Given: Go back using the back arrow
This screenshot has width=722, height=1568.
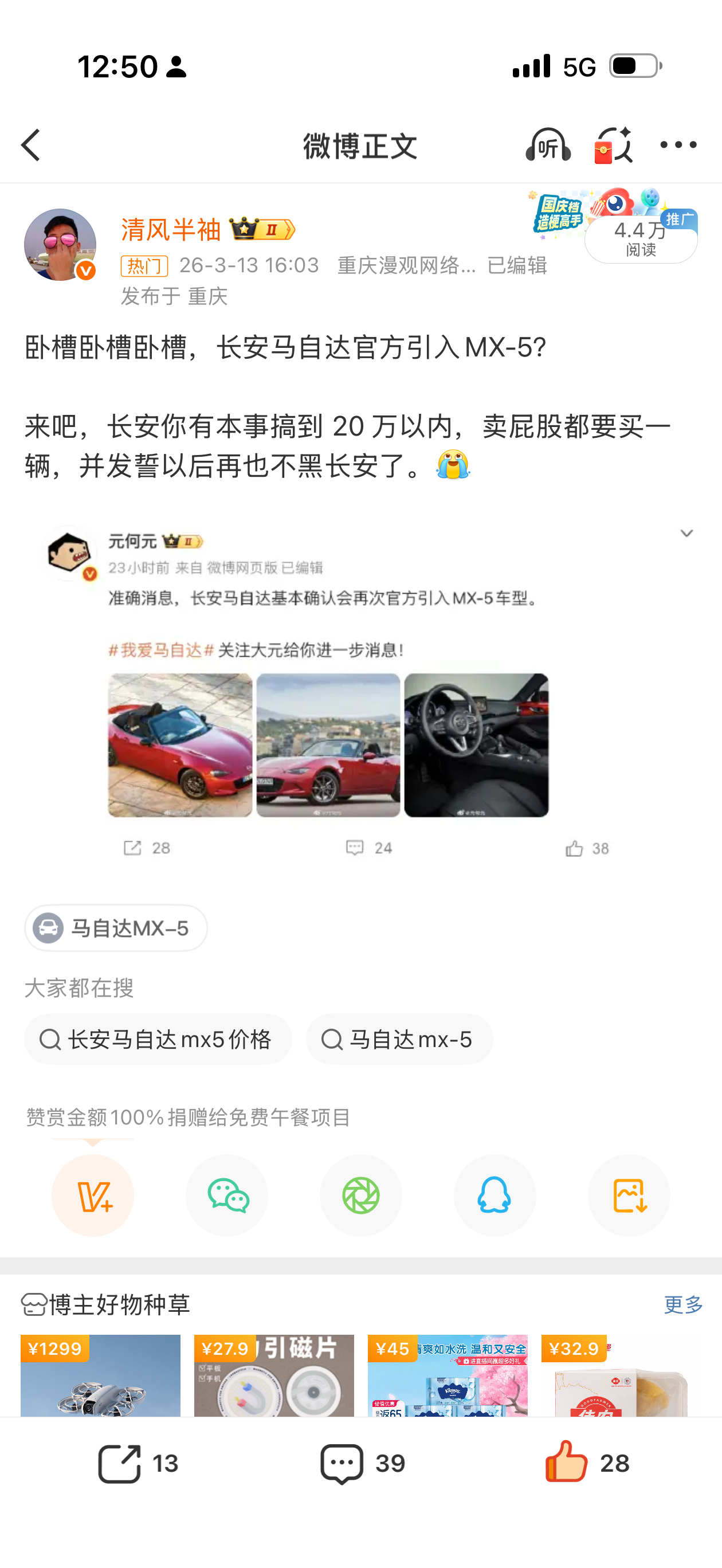Looking at the screenshot, I should (x=32, y=146).
